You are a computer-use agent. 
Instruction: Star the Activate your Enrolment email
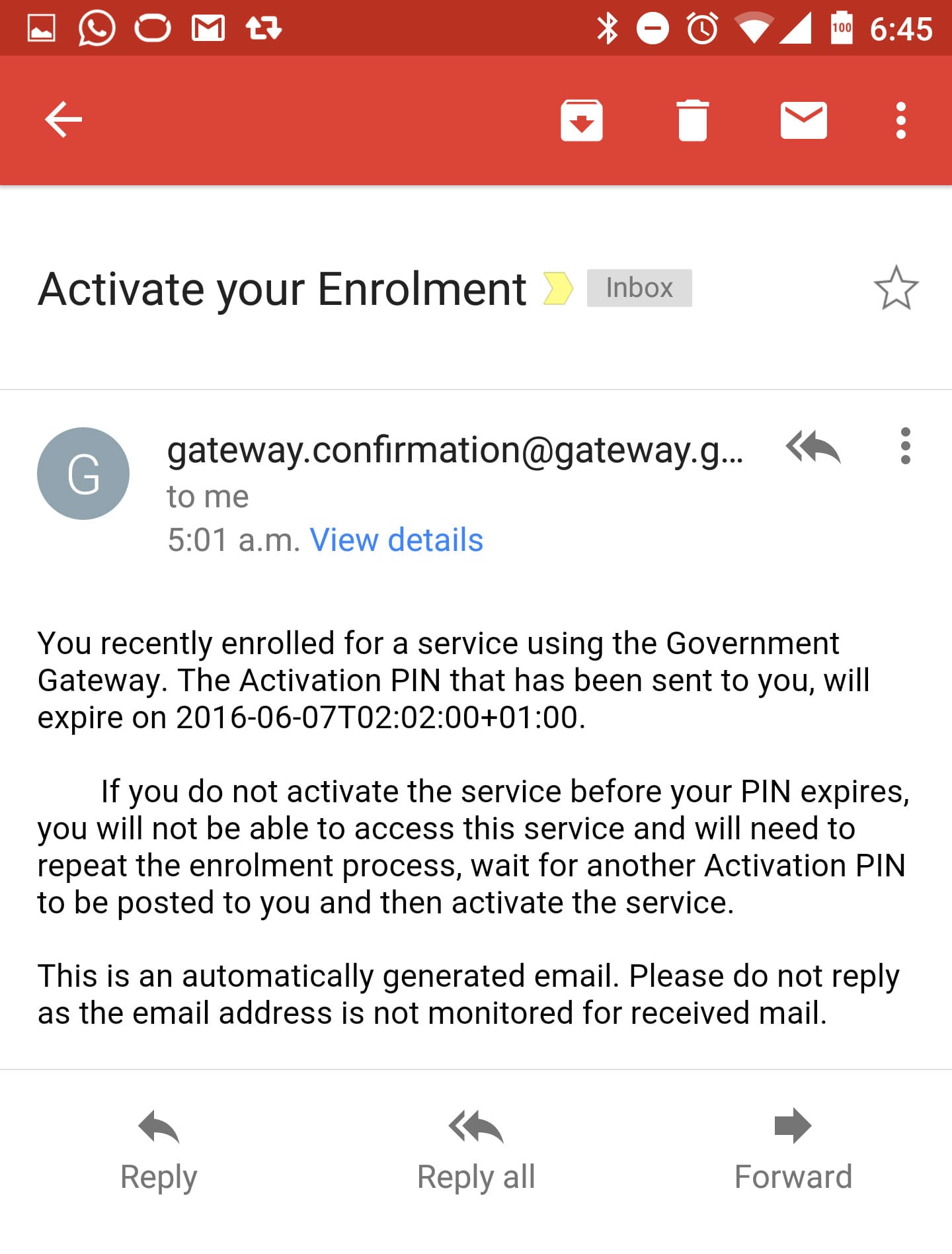point(896,288)
